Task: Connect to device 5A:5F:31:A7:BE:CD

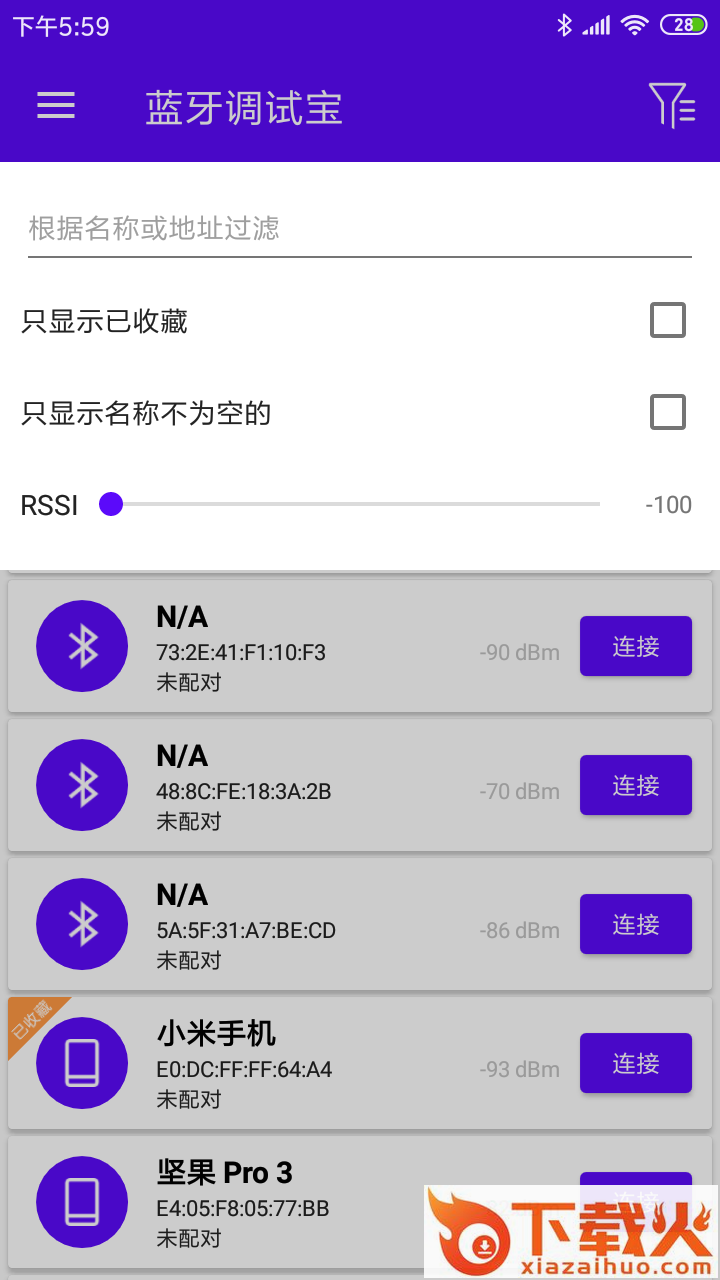Action: (x=635, y=925)
